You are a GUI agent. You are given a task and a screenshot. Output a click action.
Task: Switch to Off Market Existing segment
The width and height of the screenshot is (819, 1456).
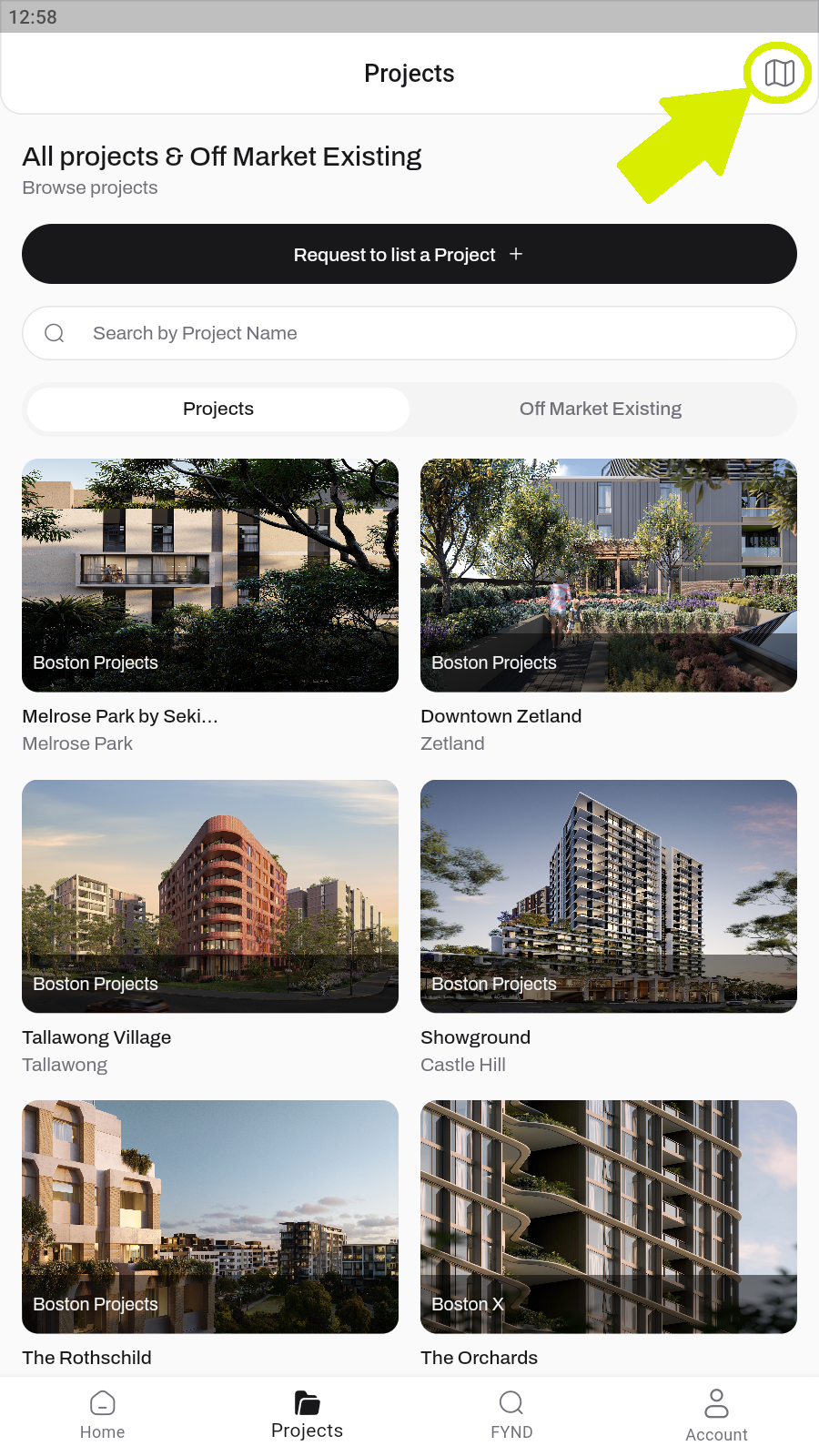601,409
